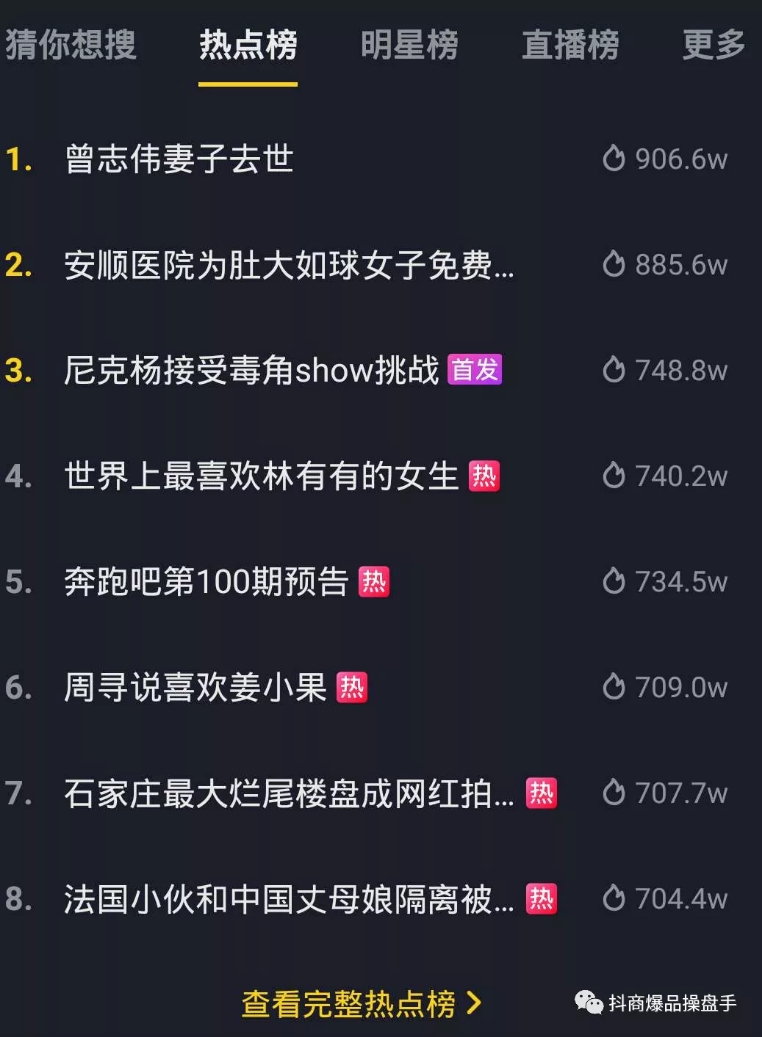Viewport: 762px width, 1037px height.
Task: Select the 热点榜 tab
Action: tap(248, 45)
